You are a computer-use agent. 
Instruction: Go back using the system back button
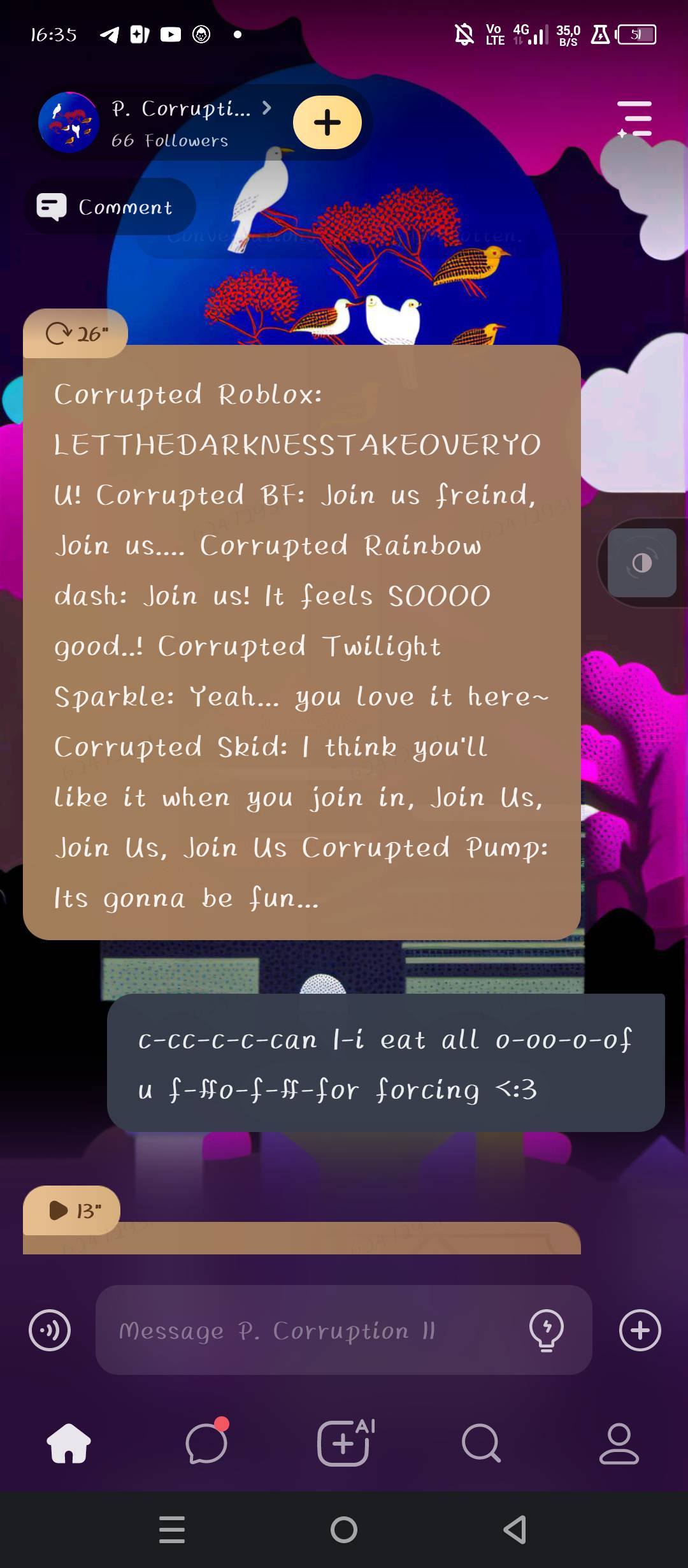pos(515,1529)
